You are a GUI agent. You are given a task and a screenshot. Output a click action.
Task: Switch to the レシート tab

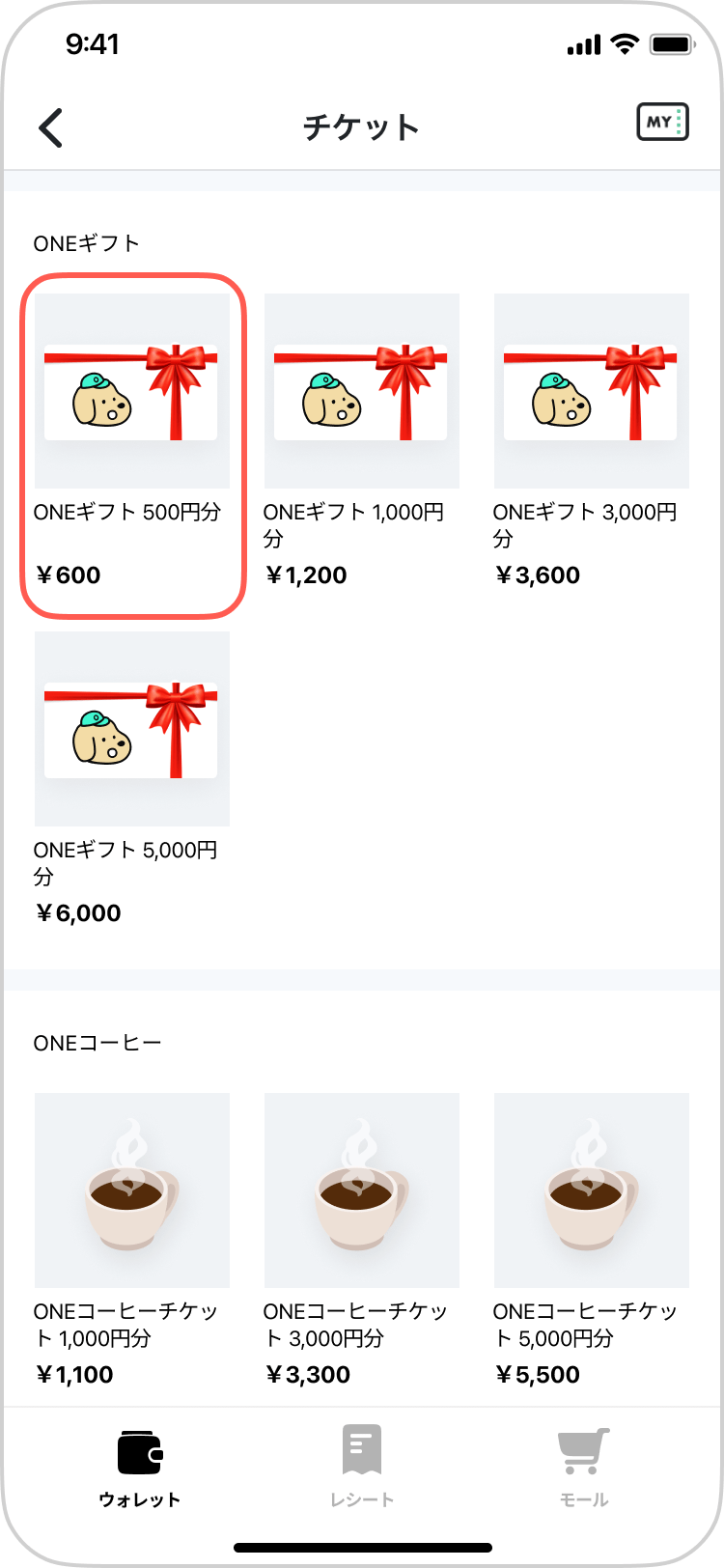point(362,1468)
